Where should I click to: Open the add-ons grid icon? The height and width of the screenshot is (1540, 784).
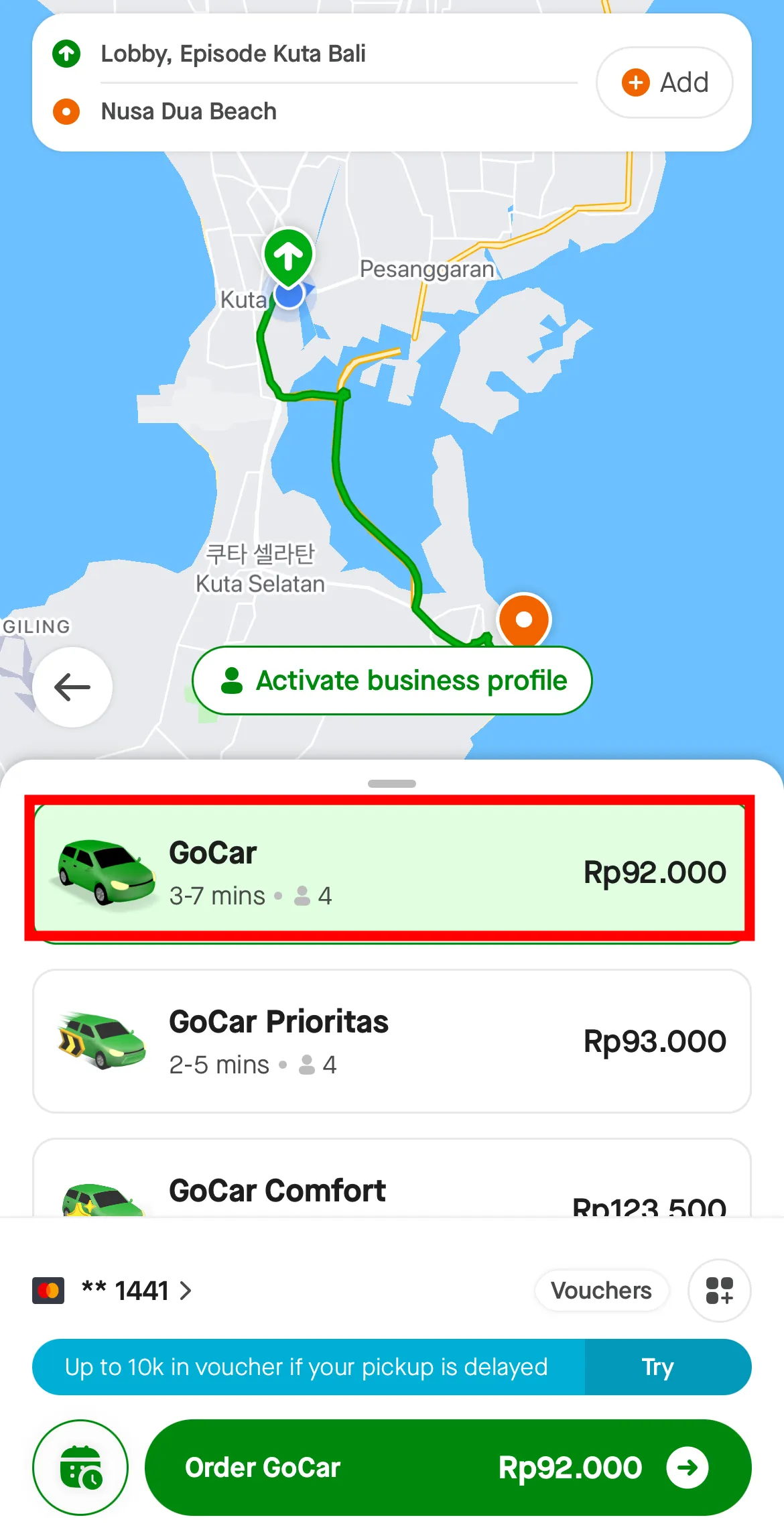(719, 1291)
